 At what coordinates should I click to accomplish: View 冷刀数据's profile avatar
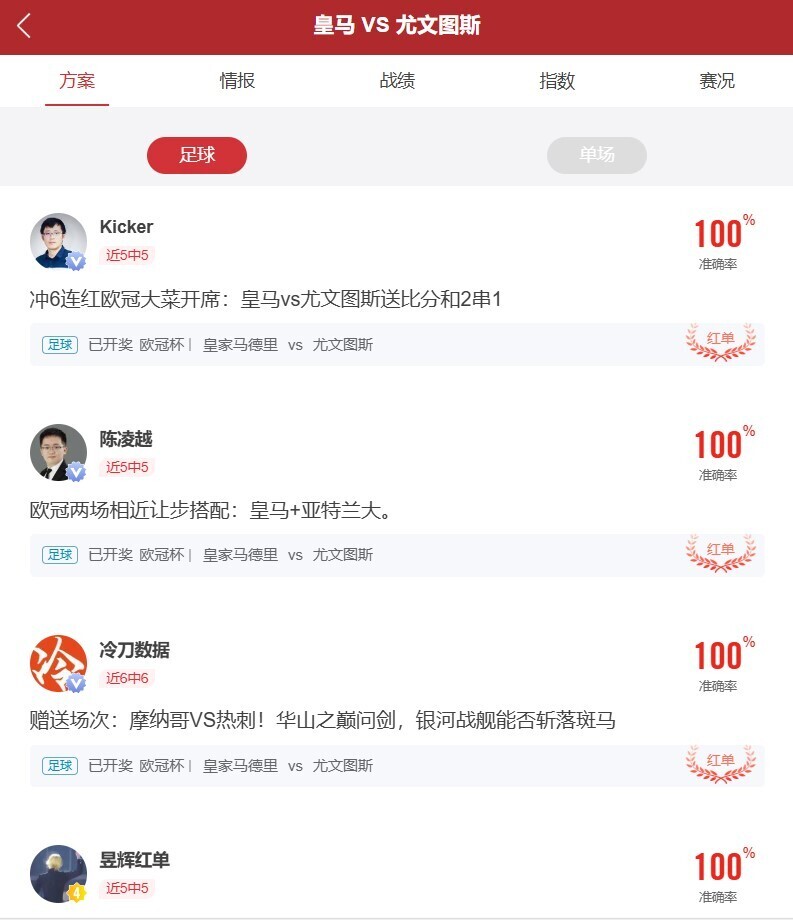pos(58,663)
